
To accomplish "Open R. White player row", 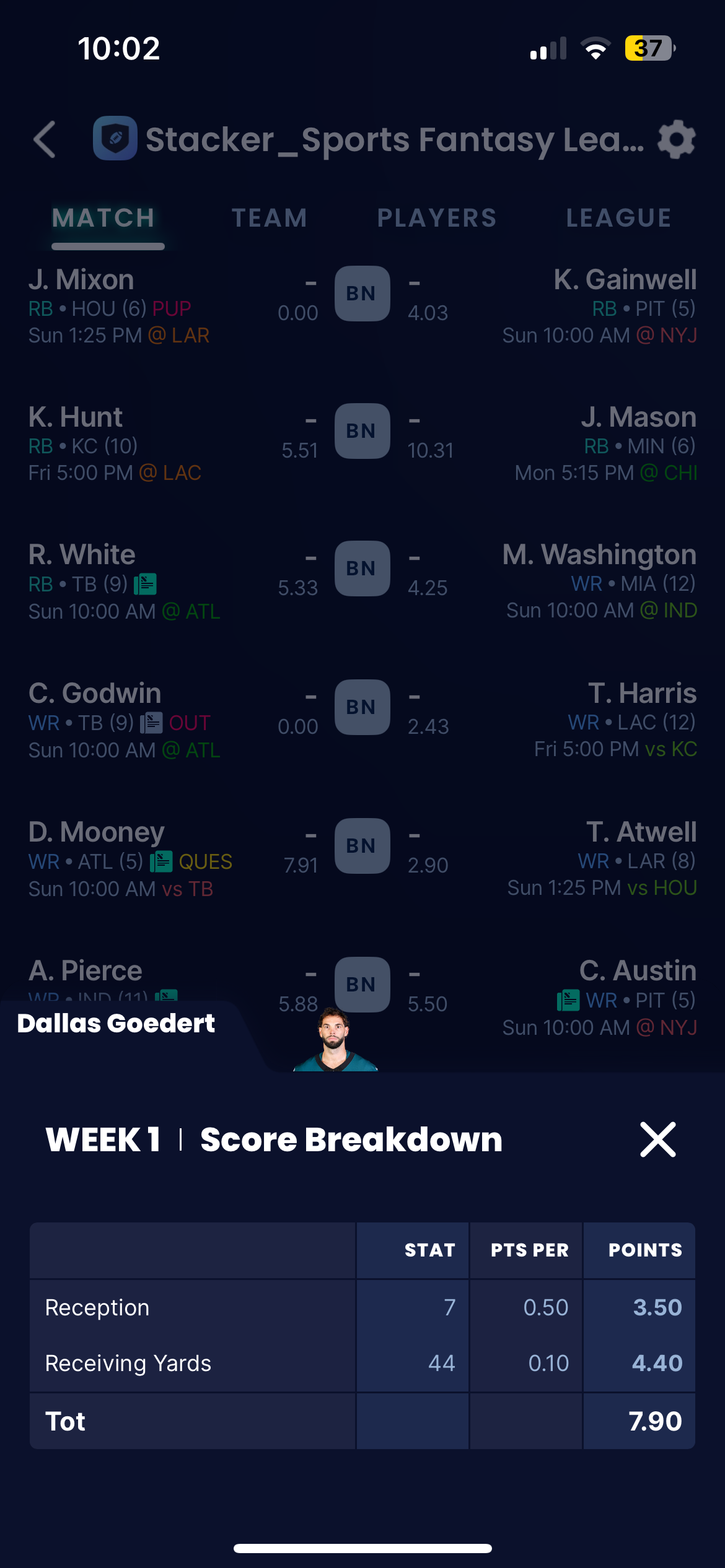I will [82, 555].
